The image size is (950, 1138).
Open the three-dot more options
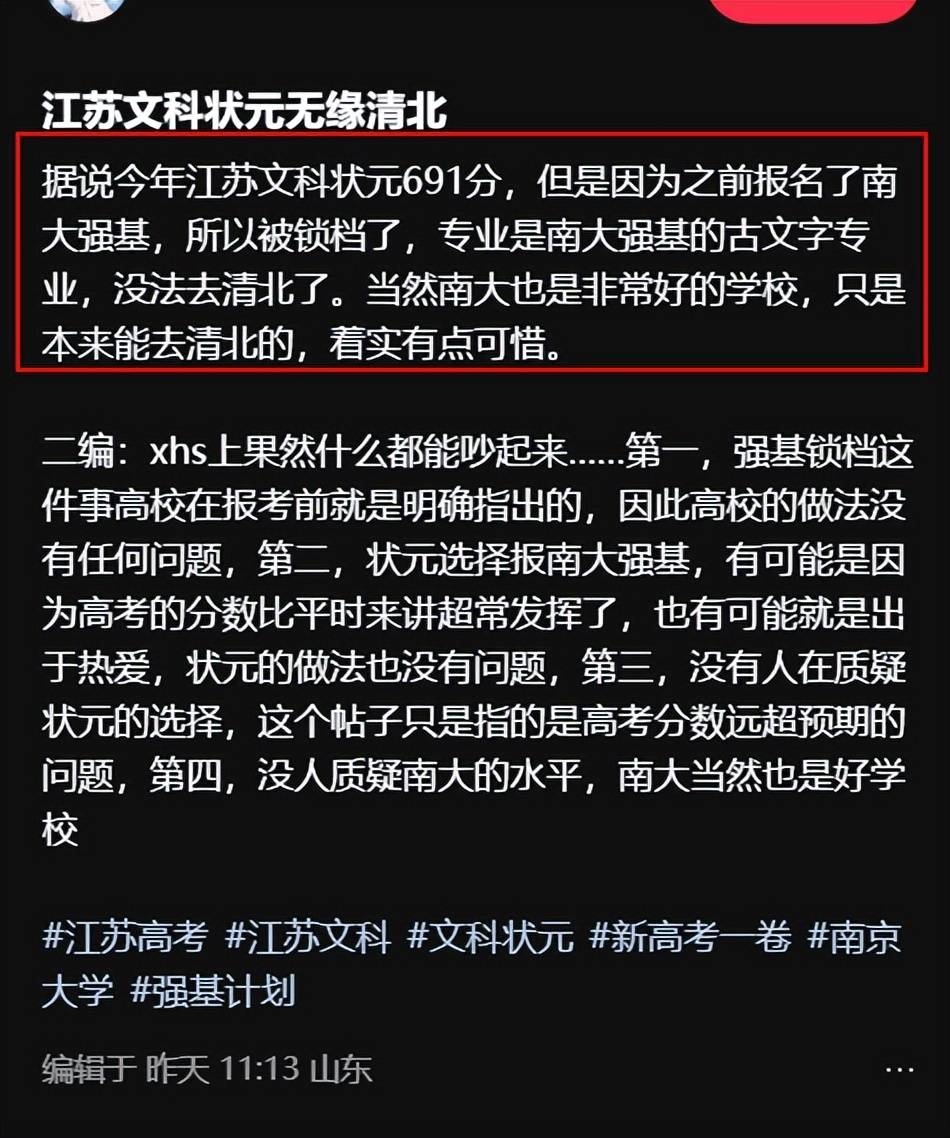(x=899, y=1069)
